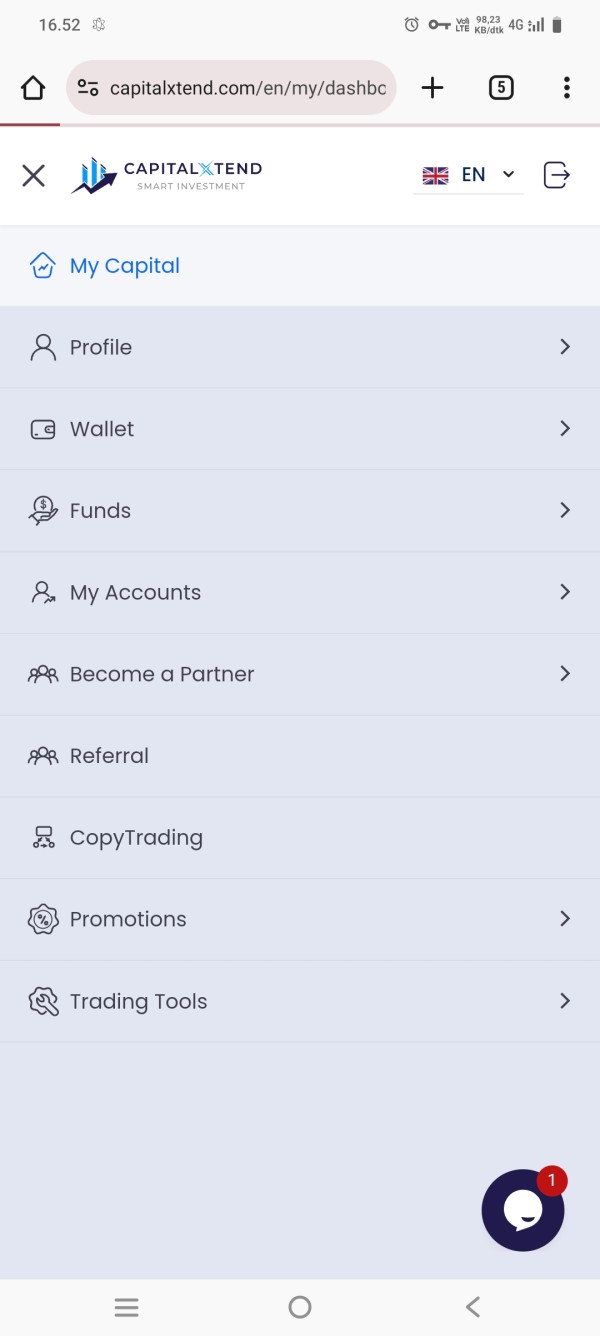Viewport: 600px width, 1336px height.
Task: Open a new browser tab
Action: point(432,88)
